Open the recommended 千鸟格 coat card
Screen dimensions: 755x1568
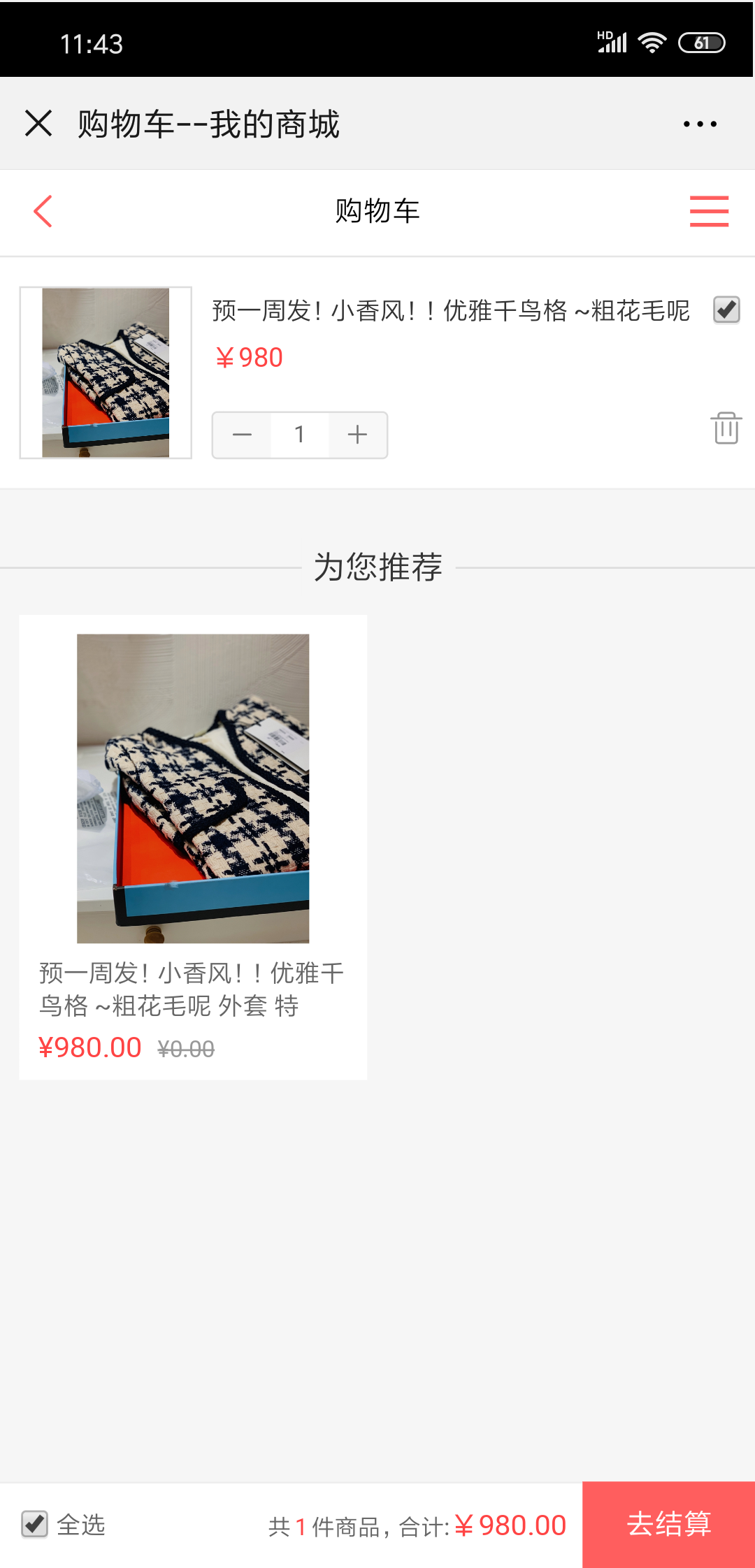tap(193, 845)
